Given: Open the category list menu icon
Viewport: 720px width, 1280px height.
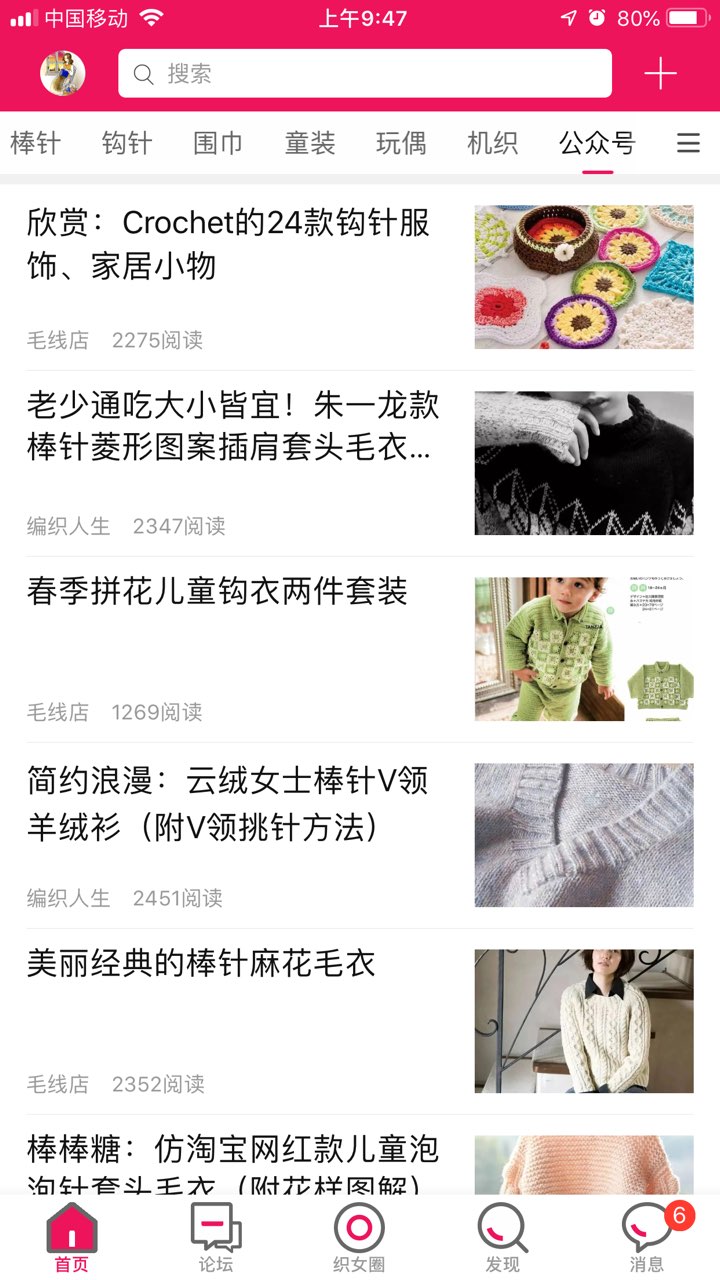Looking at the screenshot, I should pos(688,143).
